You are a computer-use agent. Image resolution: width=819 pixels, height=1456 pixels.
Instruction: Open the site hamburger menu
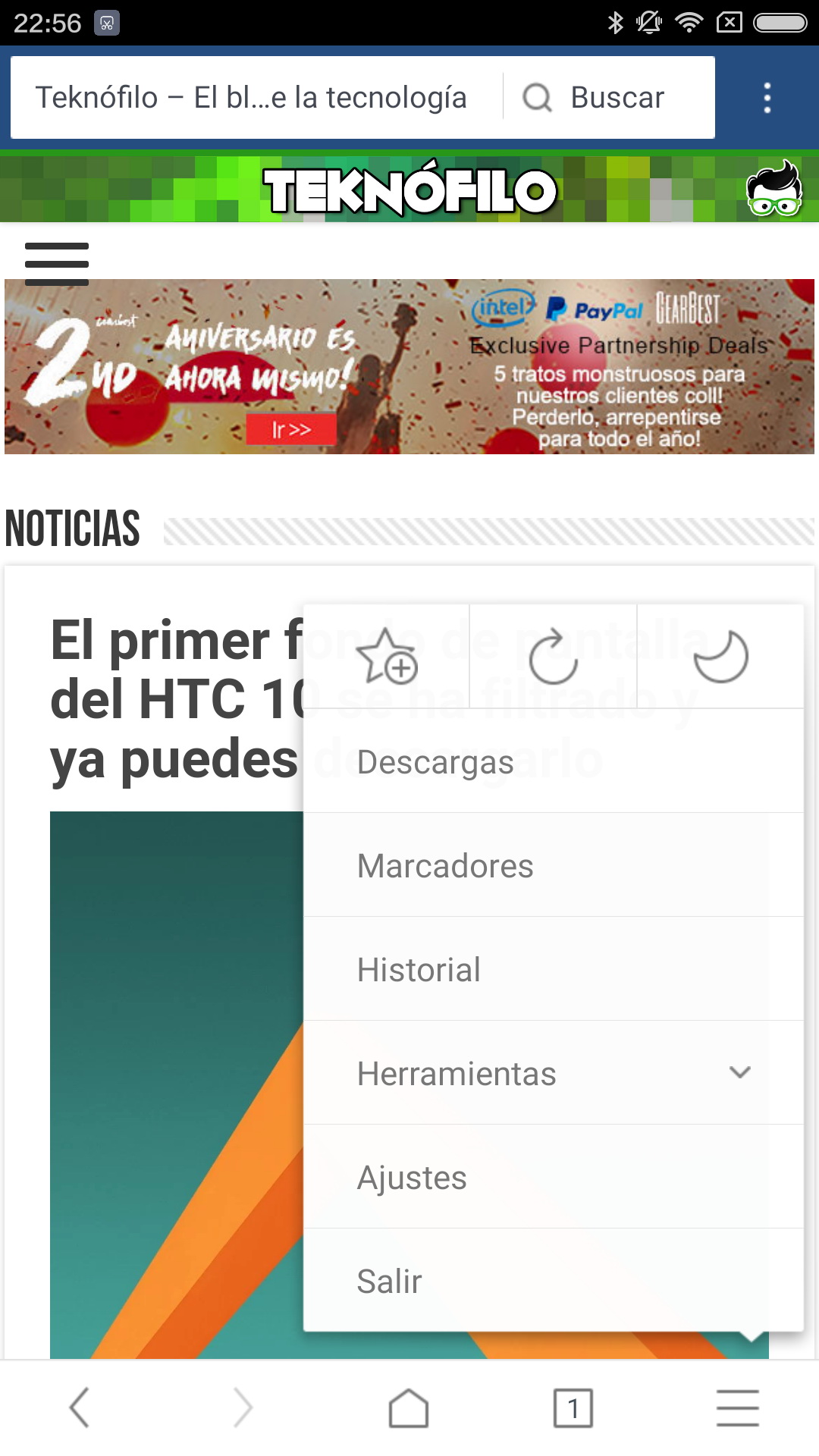click(57, 263)
